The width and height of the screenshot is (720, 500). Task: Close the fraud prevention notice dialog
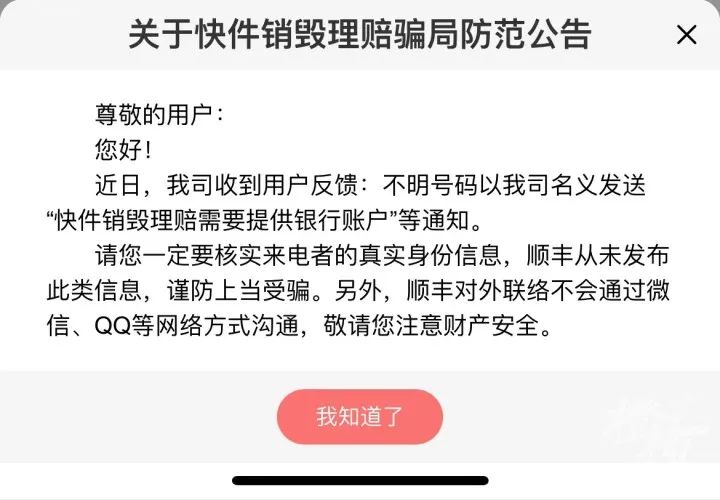click(686, 35)
